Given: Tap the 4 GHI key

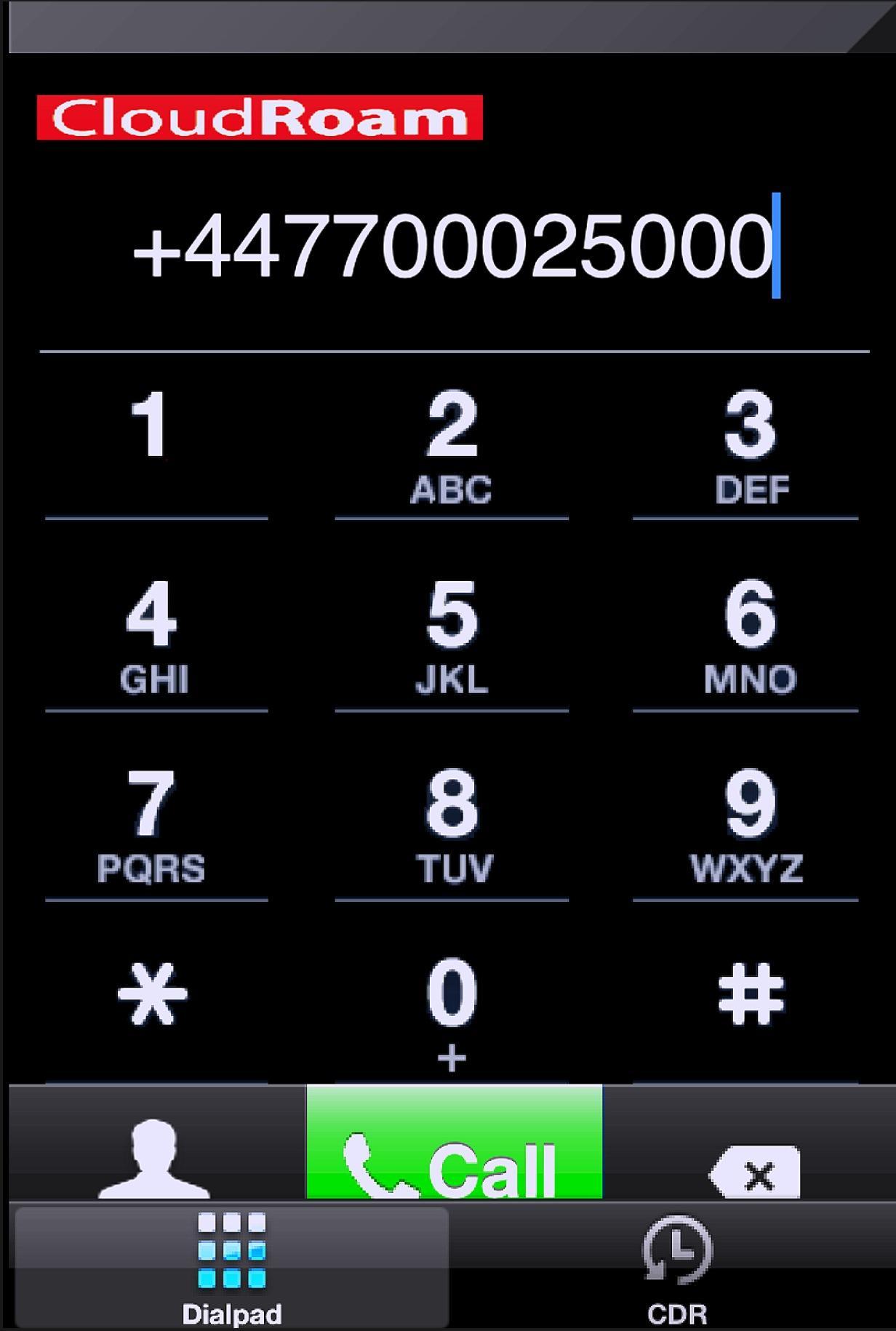Looking at the screenshot, I should click(x=151, y=634).
